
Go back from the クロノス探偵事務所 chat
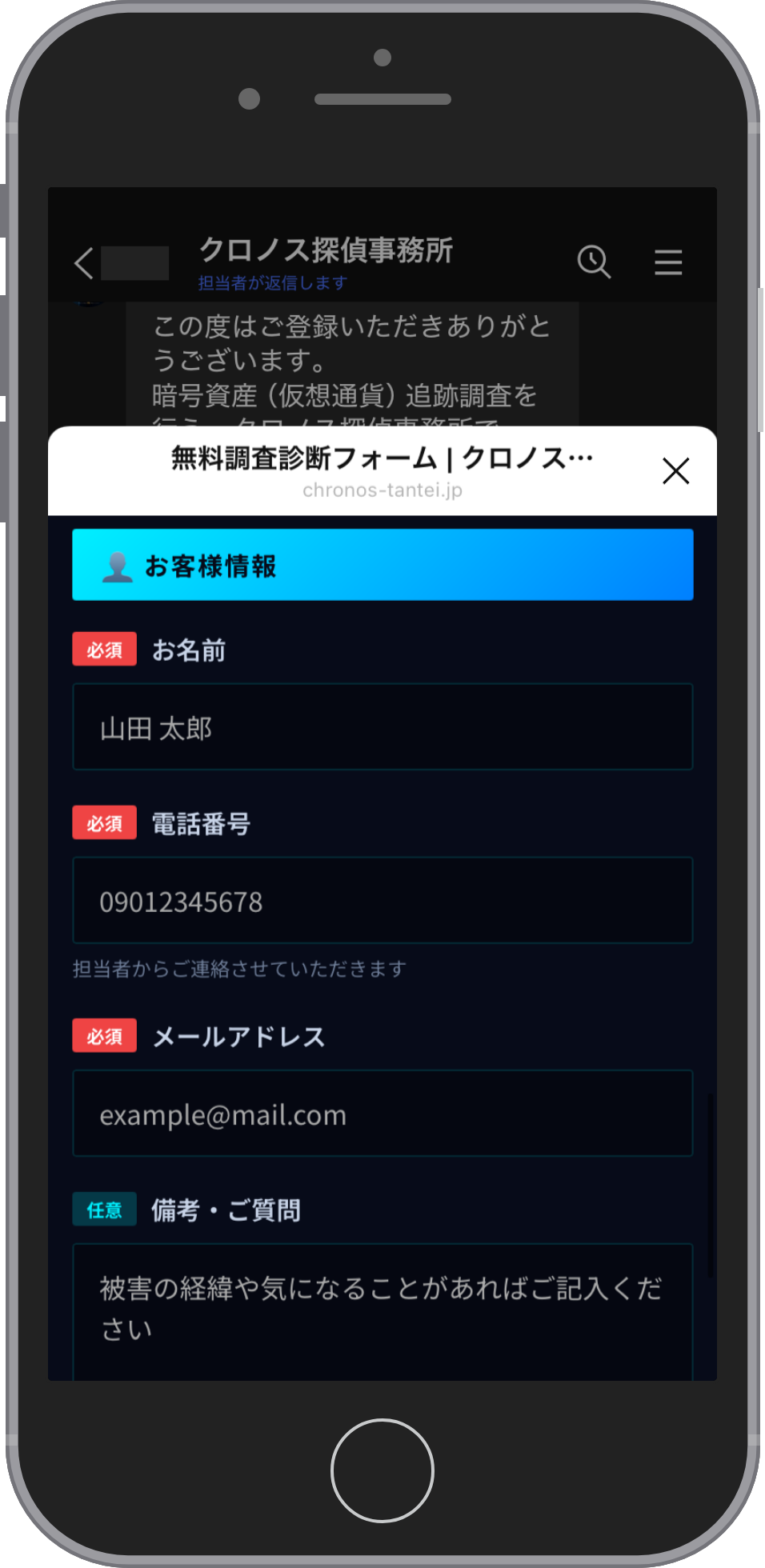[x=84, y=262]
